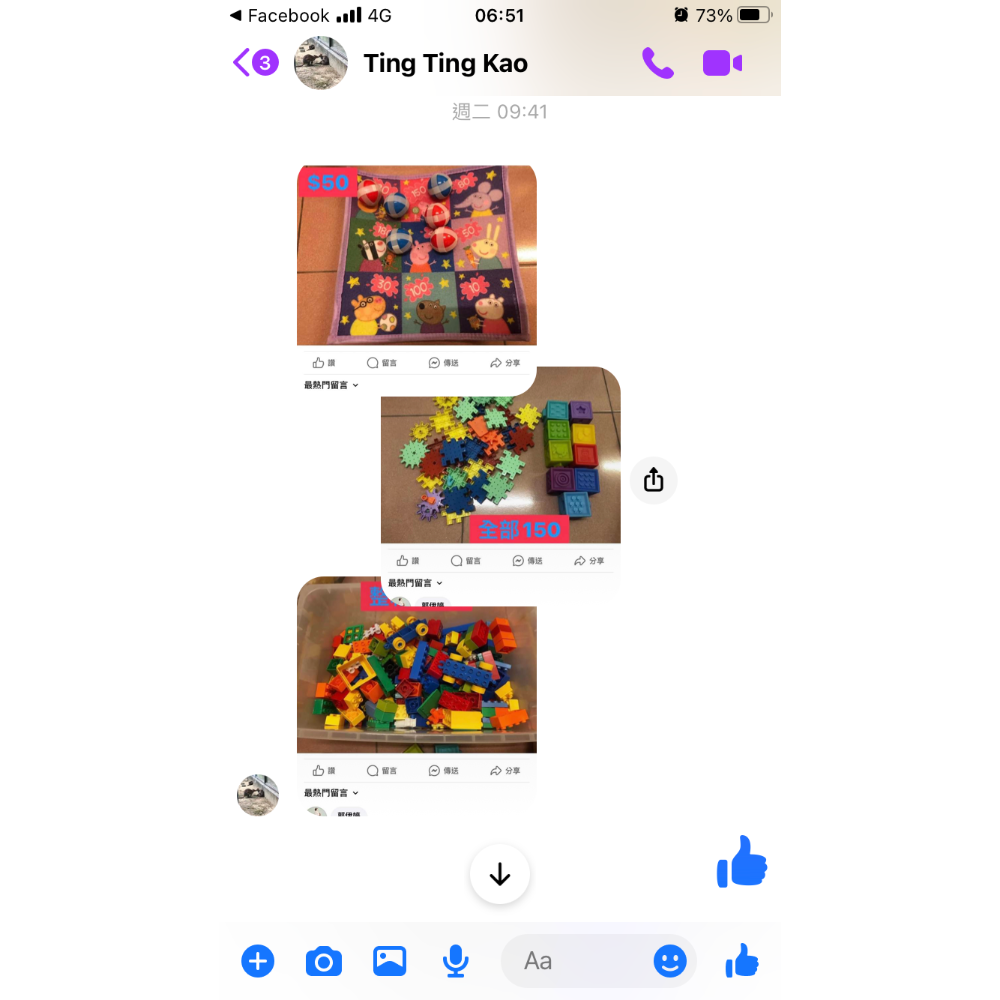
Task: Open Ting Ting Kao's profile header
Action: point(445,64)
